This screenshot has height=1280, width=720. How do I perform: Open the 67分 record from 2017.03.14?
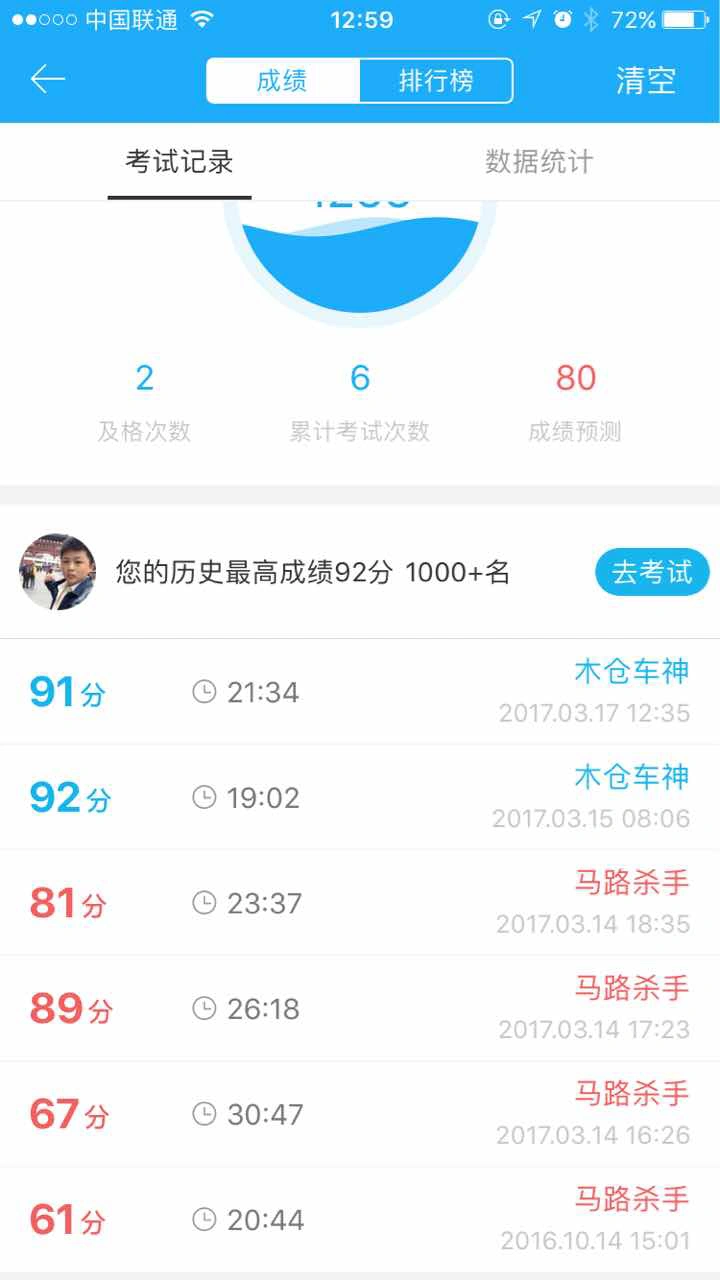pyautogui.click(x=360, y=1114)
